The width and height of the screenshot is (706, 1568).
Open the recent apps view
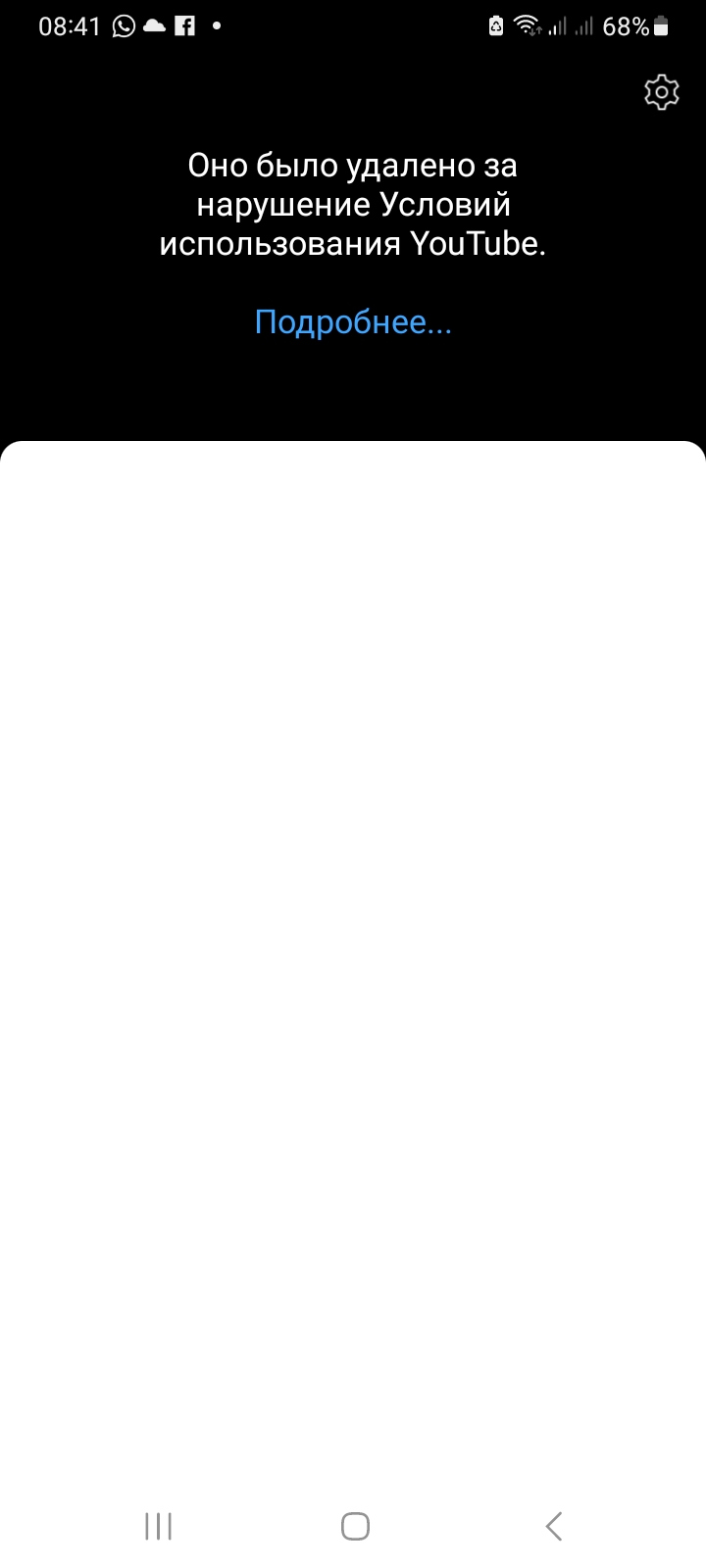(158, 1526)
